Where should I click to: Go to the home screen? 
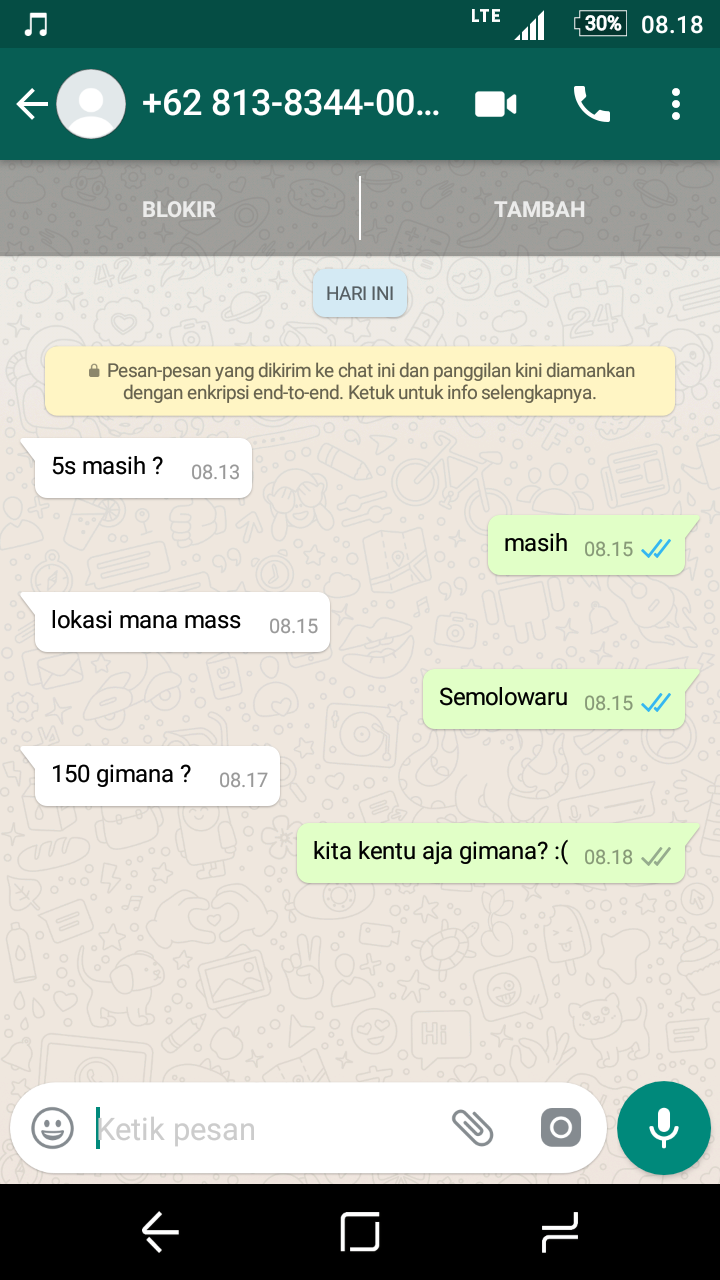(x=360, y=1232)
